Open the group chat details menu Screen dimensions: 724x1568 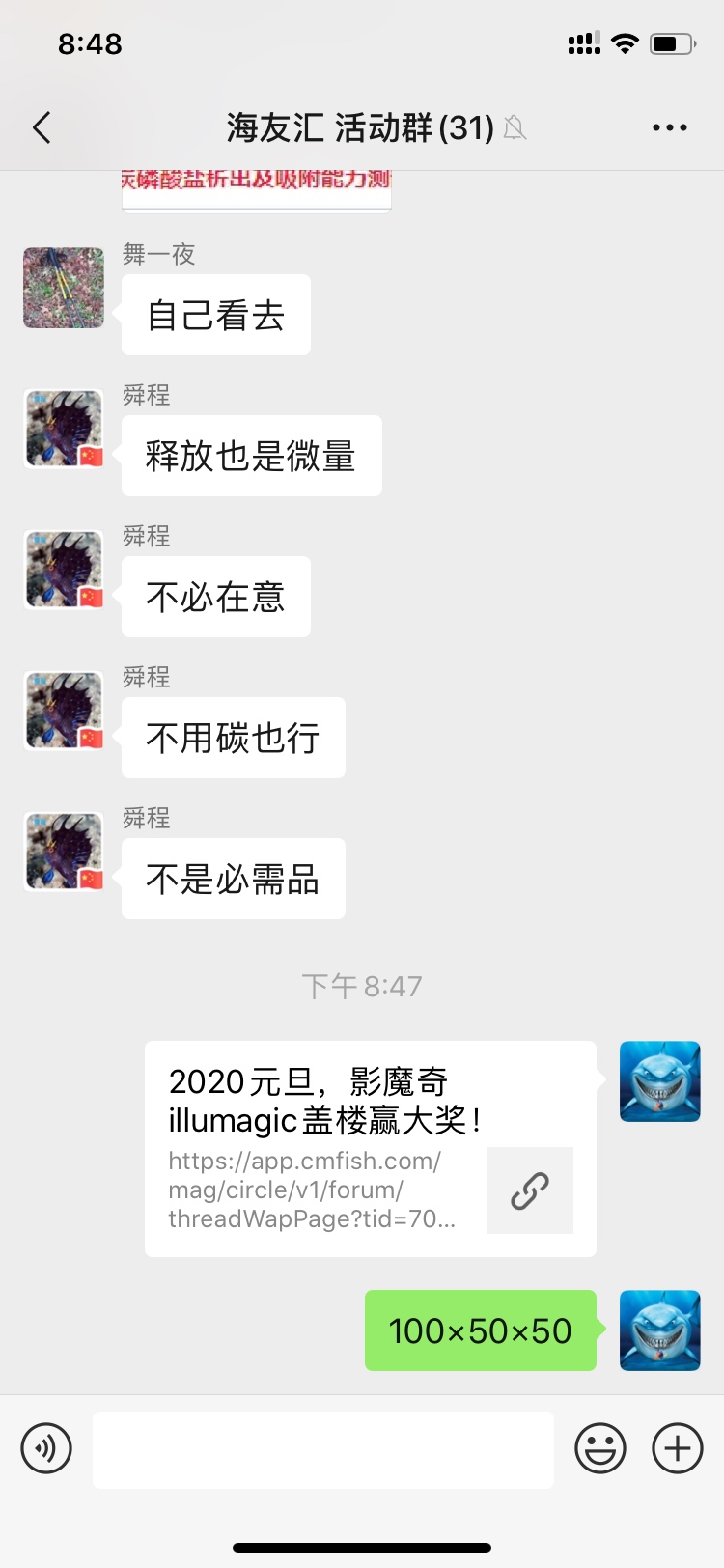(x=669, y=127)
